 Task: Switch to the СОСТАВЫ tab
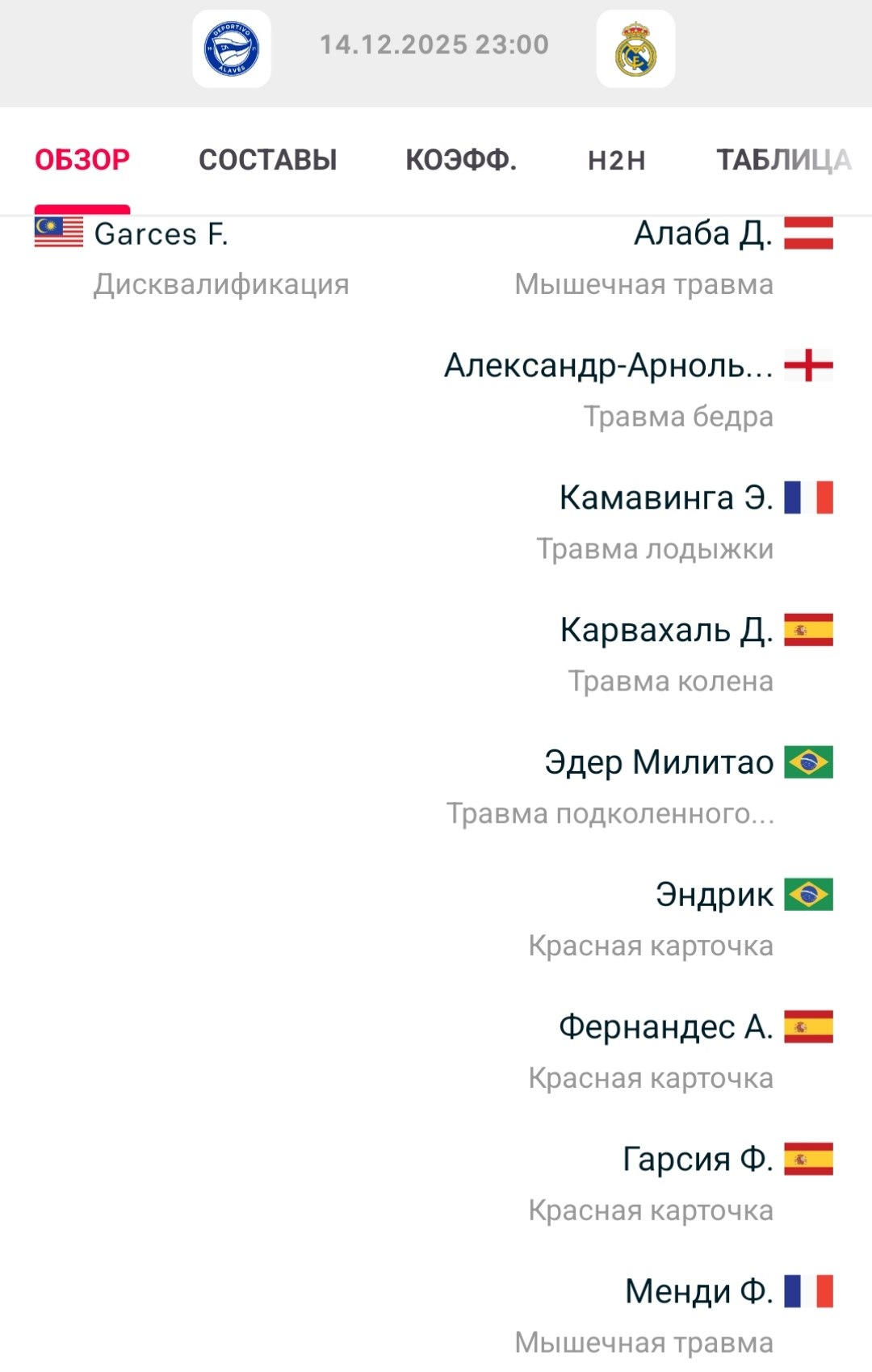tap(268, 160)
